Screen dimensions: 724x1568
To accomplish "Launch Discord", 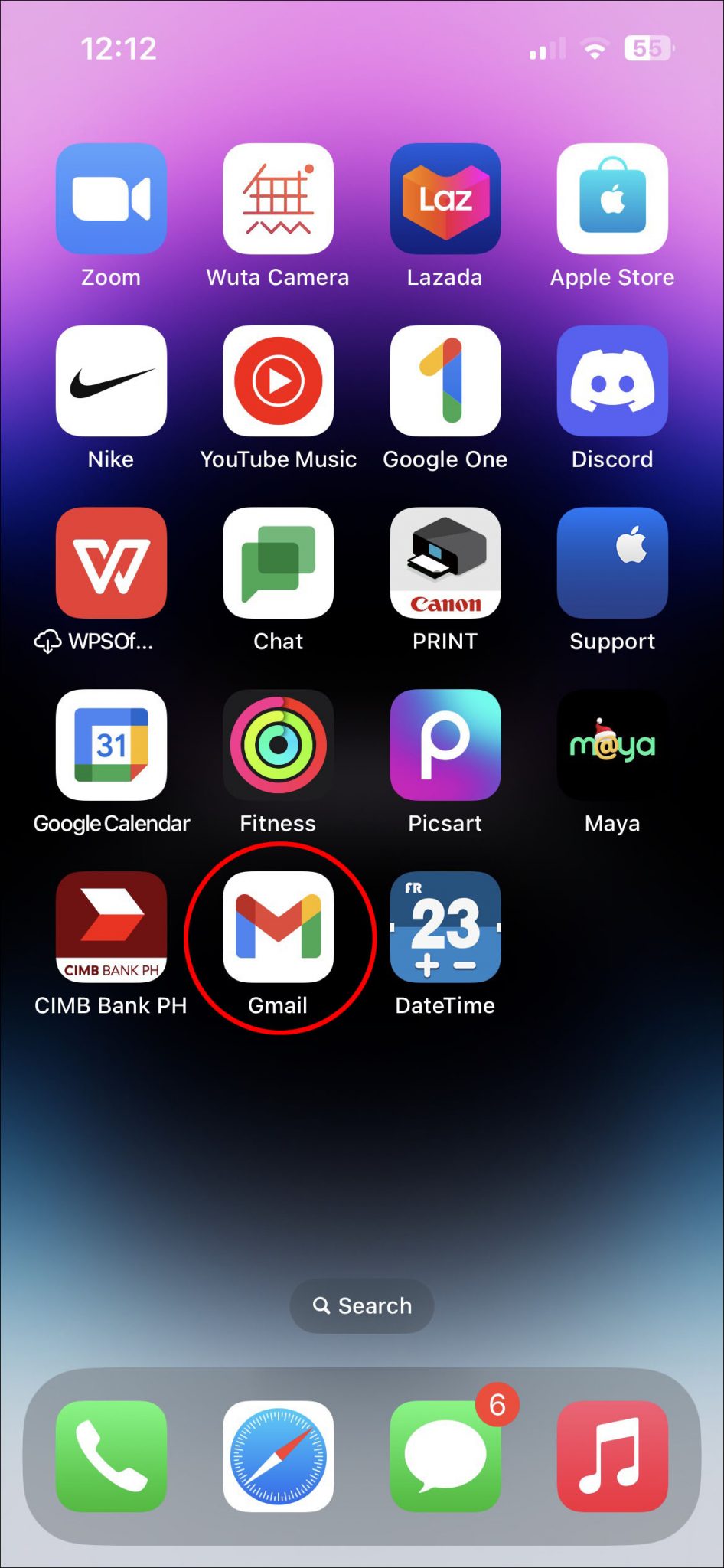I will (x=612, y=381).
